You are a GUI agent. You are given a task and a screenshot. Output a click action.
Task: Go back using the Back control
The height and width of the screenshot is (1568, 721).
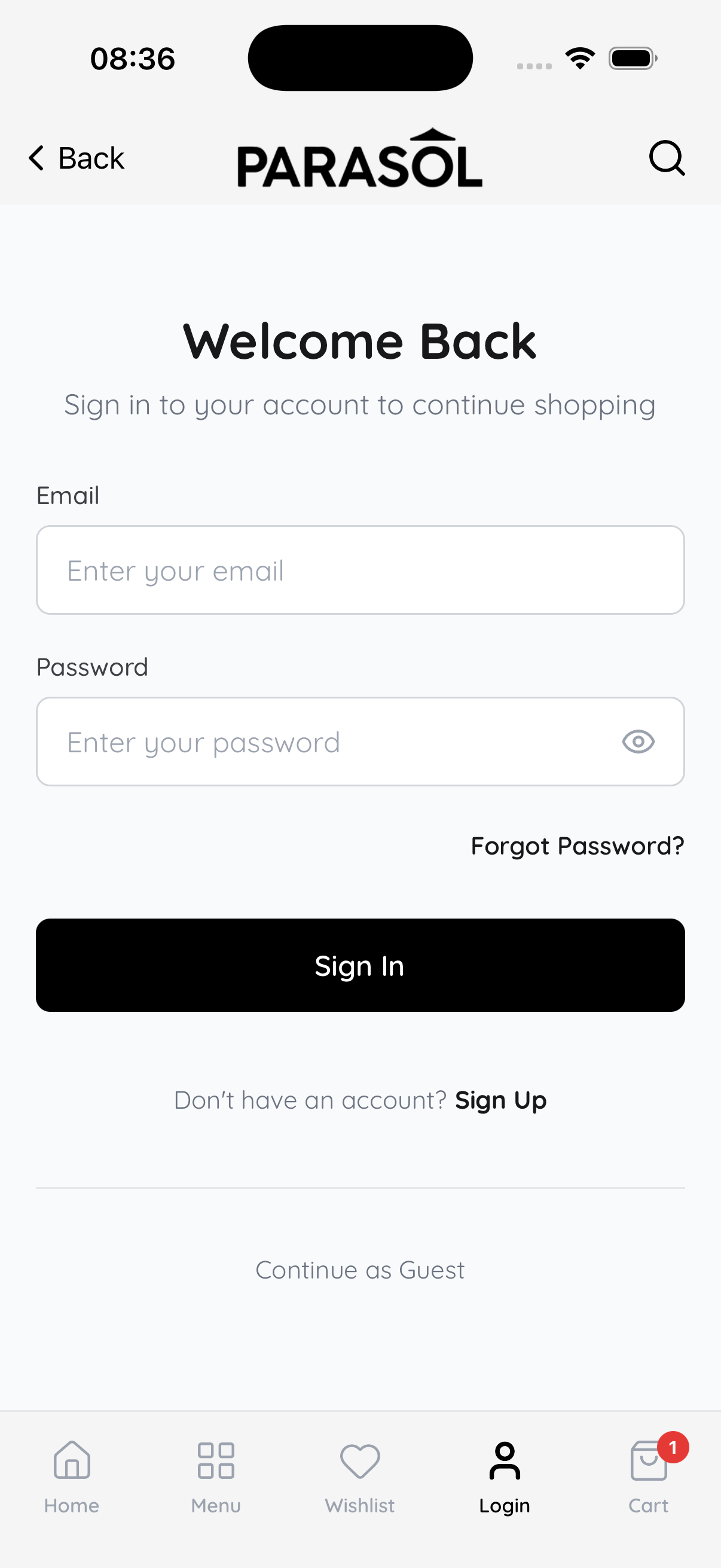click(75, 159)
